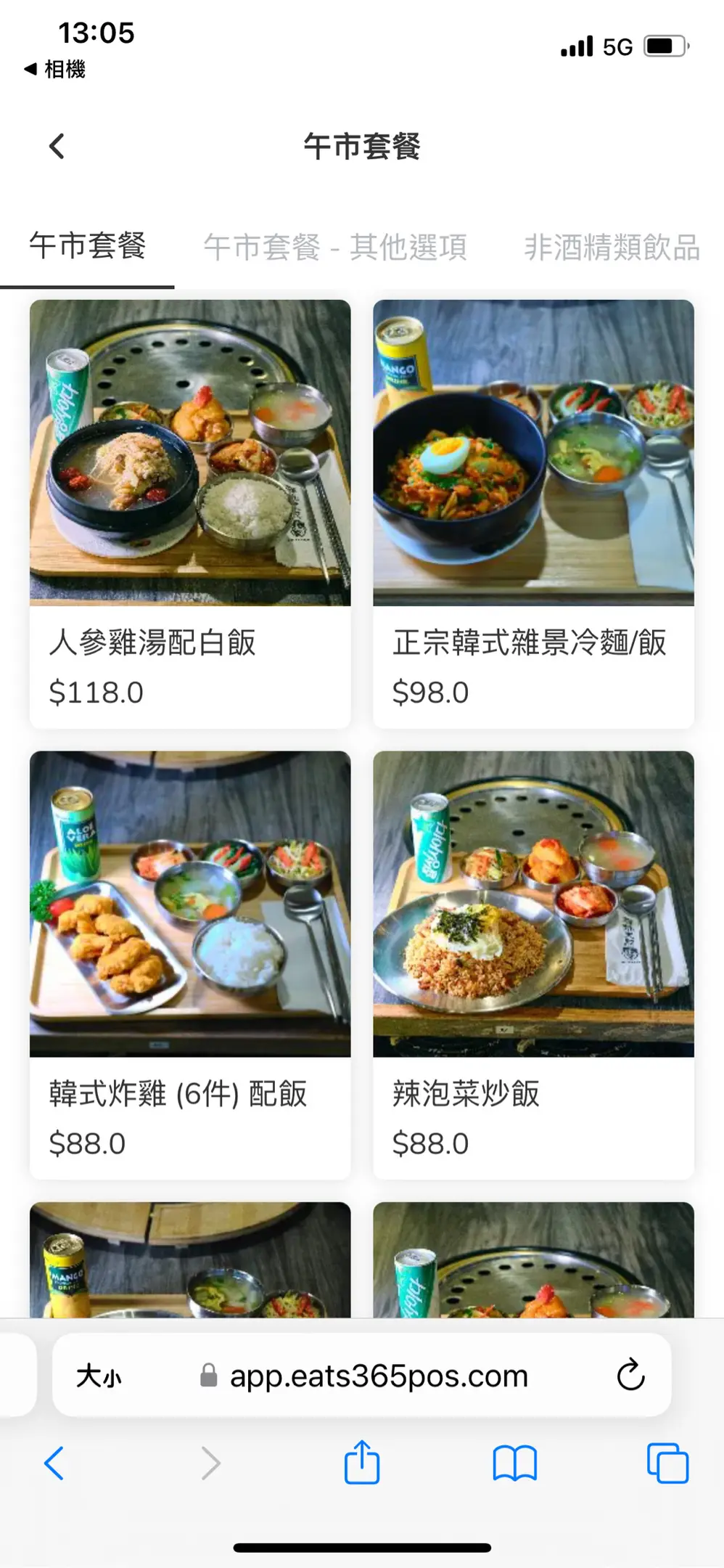Tap the app.eats365pos.com address bar
The height and width of the screenshot is (1568, 724).
[x=378, y=1376]
